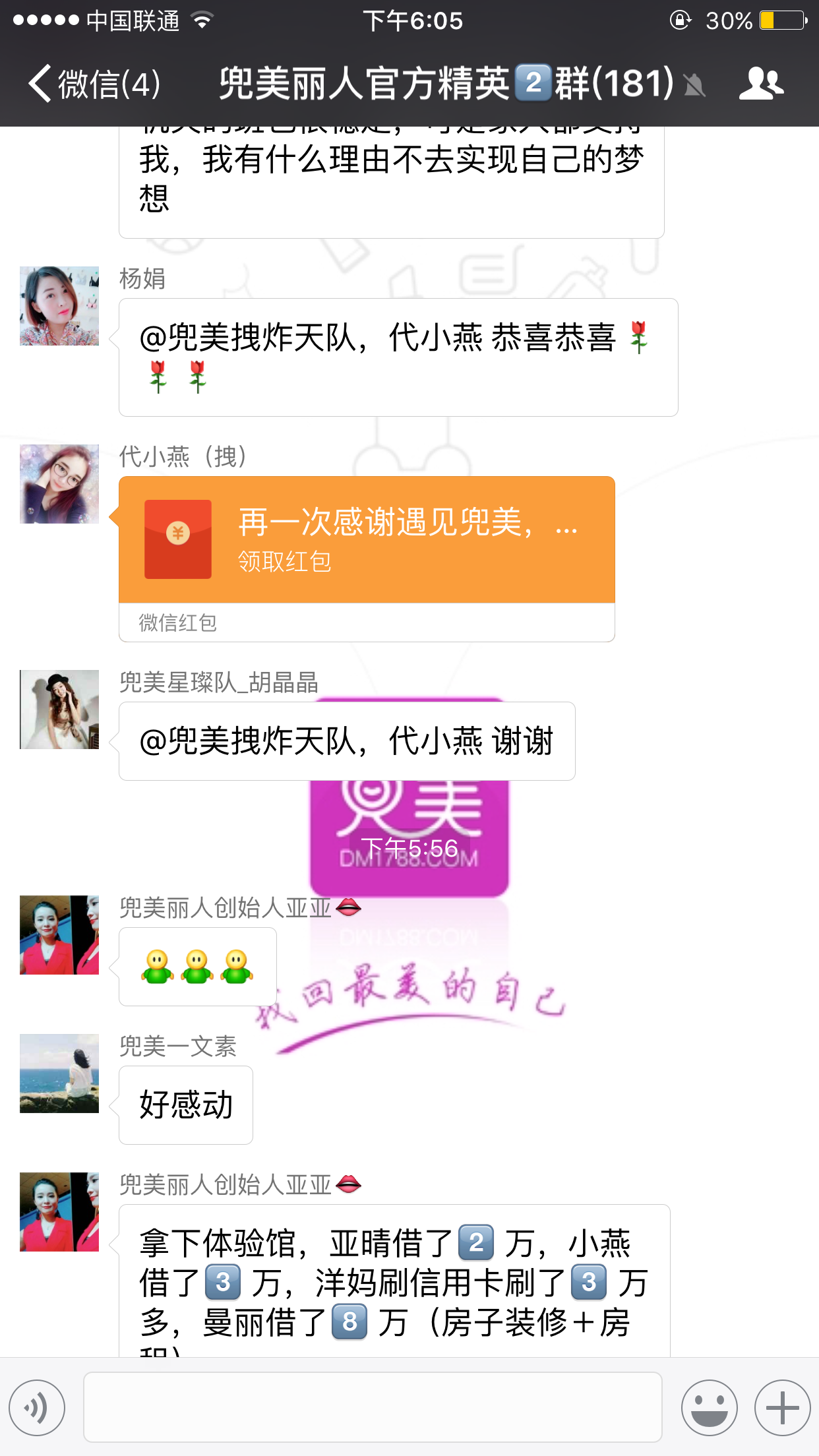Tap 代小燕（拽）'s avatar
The width and height of the screenshot is (819, 1456).
59,484
